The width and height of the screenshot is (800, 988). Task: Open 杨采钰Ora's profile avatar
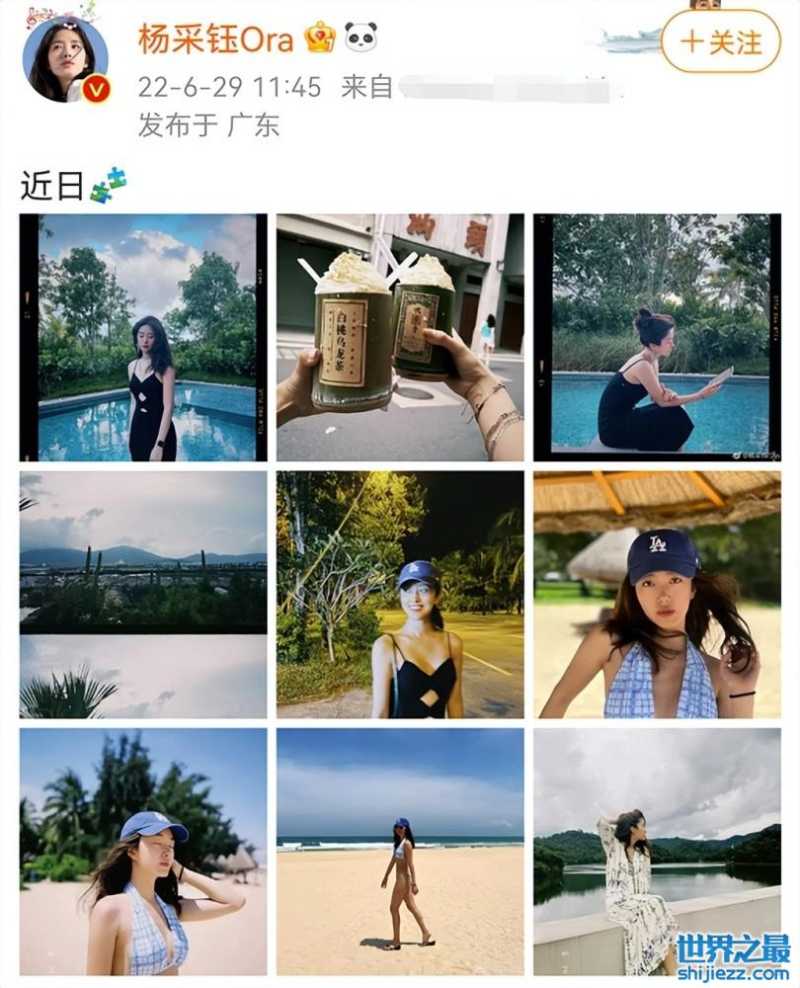pyautogui.click(x=66, y=58)
